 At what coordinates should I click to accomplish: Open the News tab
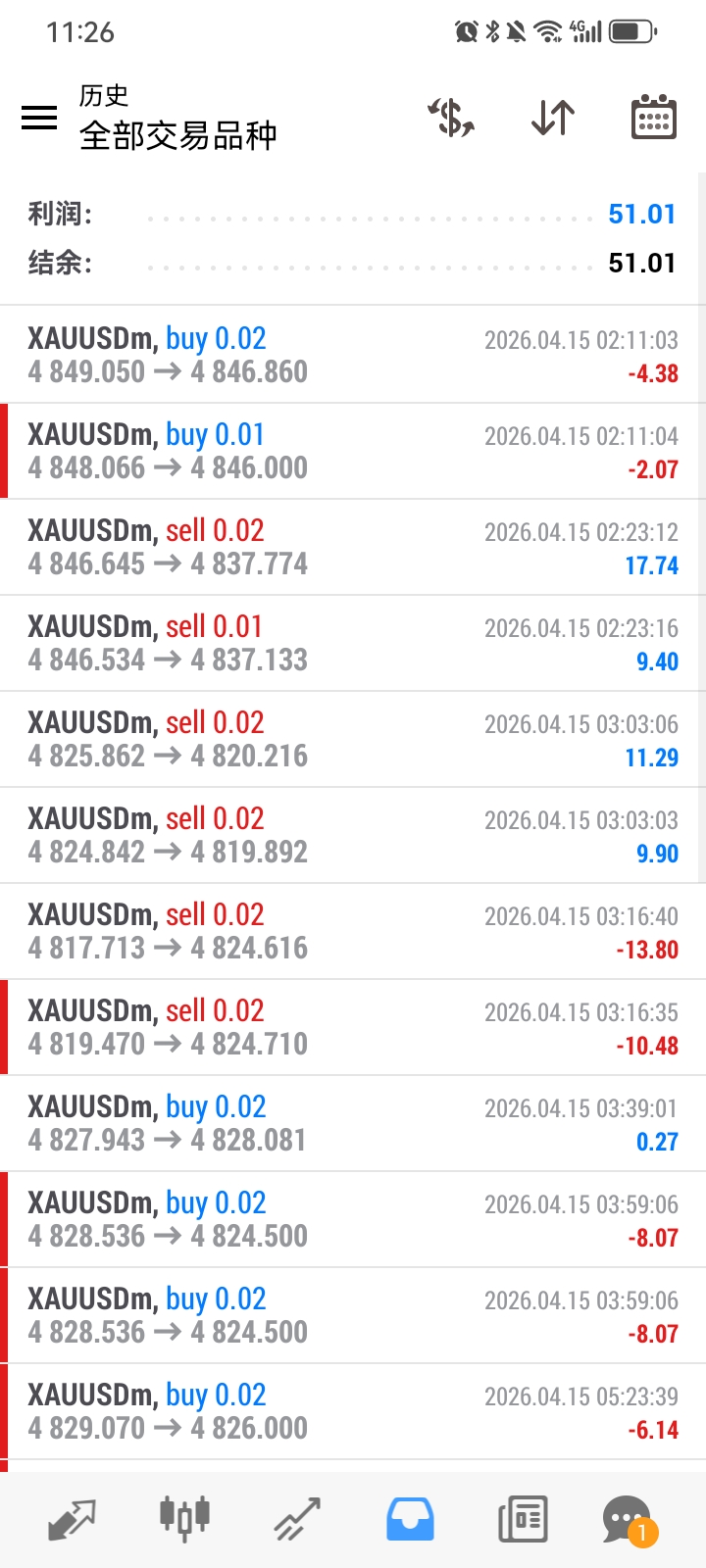click(523, 1520)
